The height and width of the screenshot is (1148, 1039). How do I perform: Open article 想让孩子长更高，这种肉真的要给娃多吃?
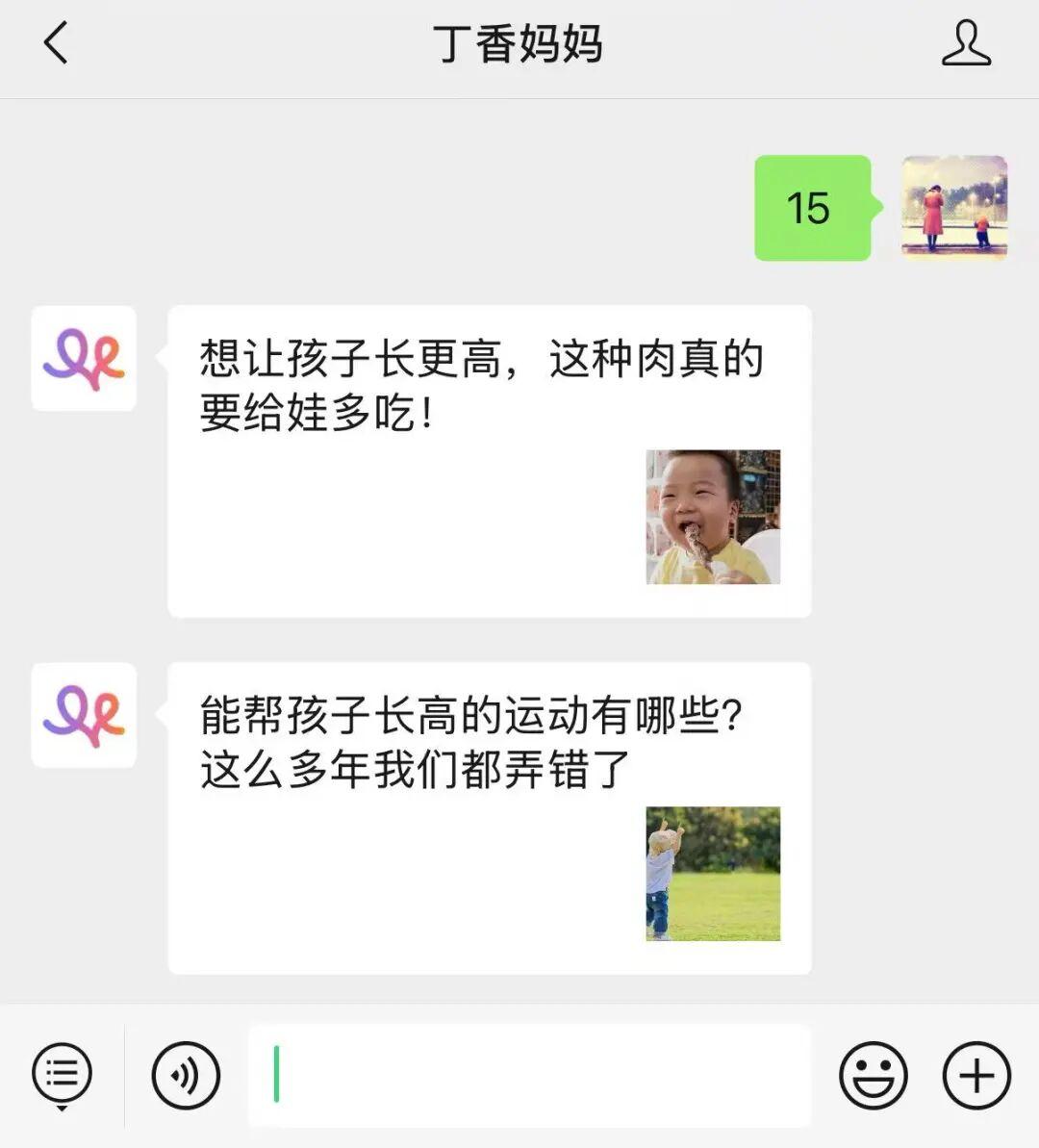[x=489, y=461]
